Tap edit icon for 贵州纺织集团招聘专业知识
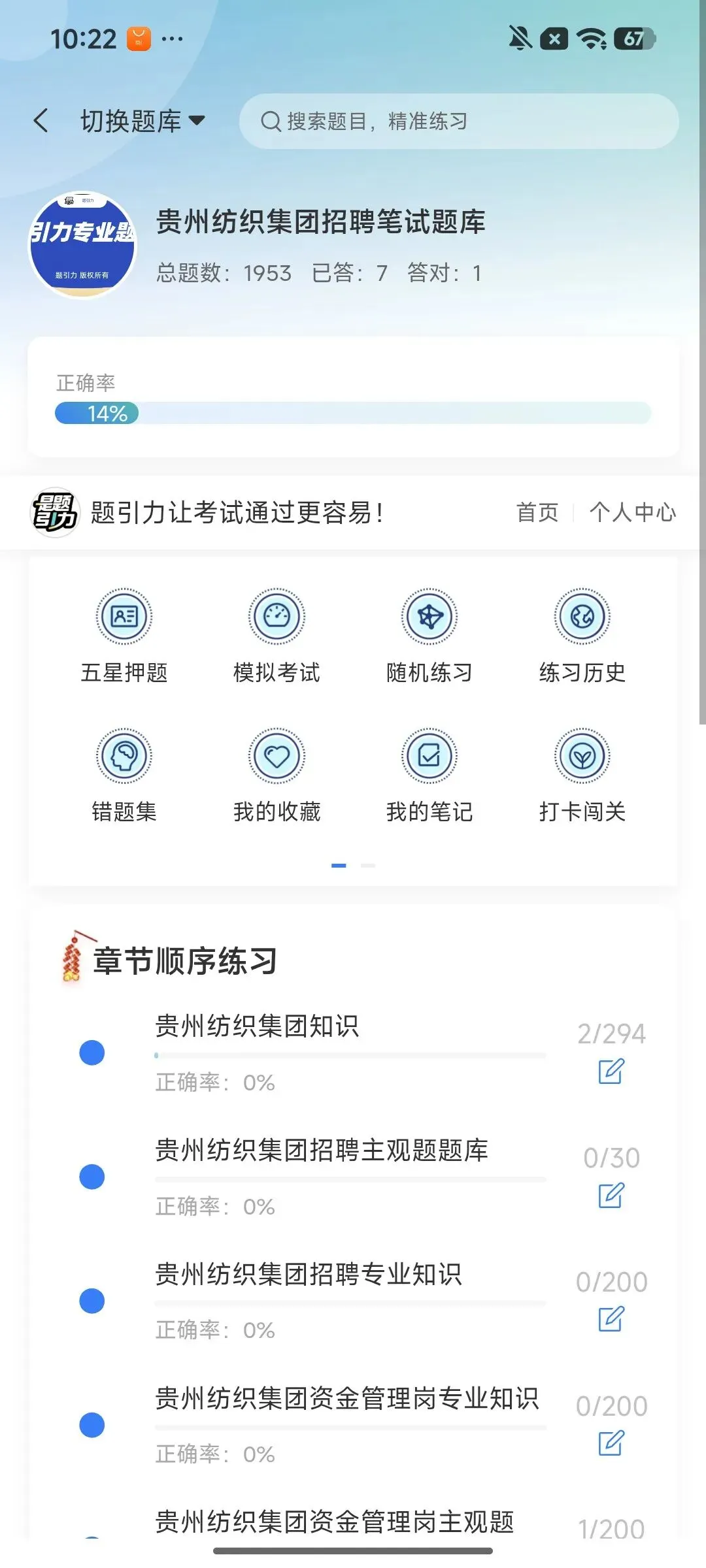Screen dimensions: 706x1568 coord(611,1319)
